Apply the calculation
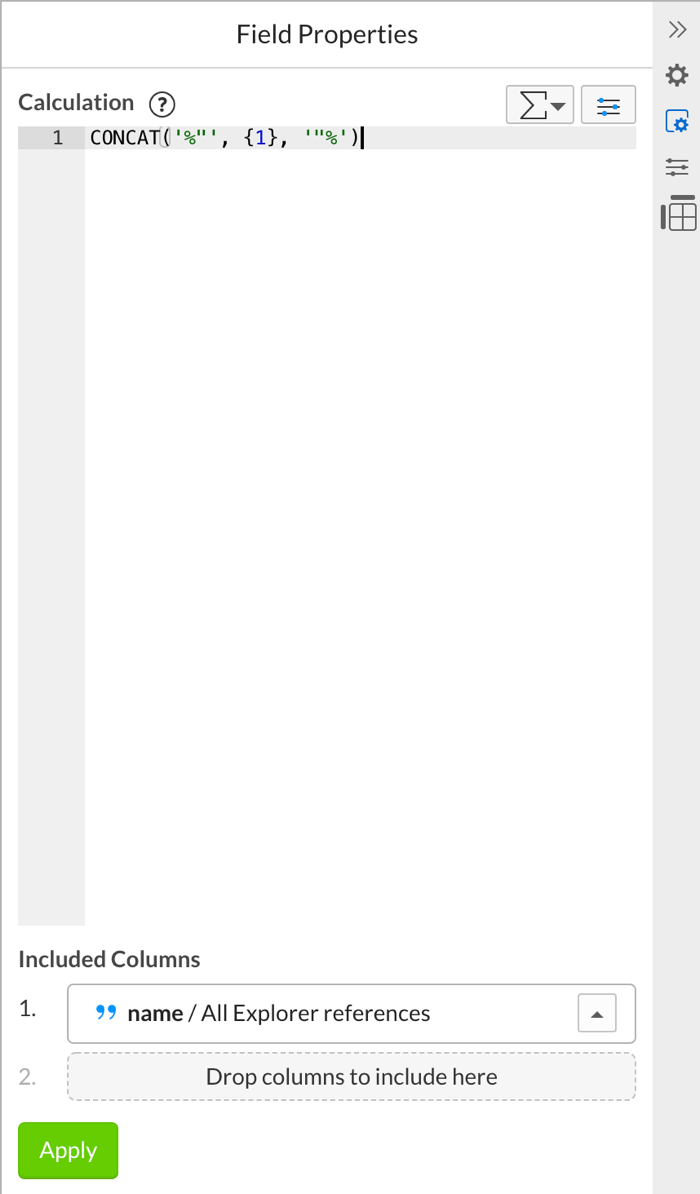Viewport: 700px width, 1194px height. click(x=68, y=1150)
